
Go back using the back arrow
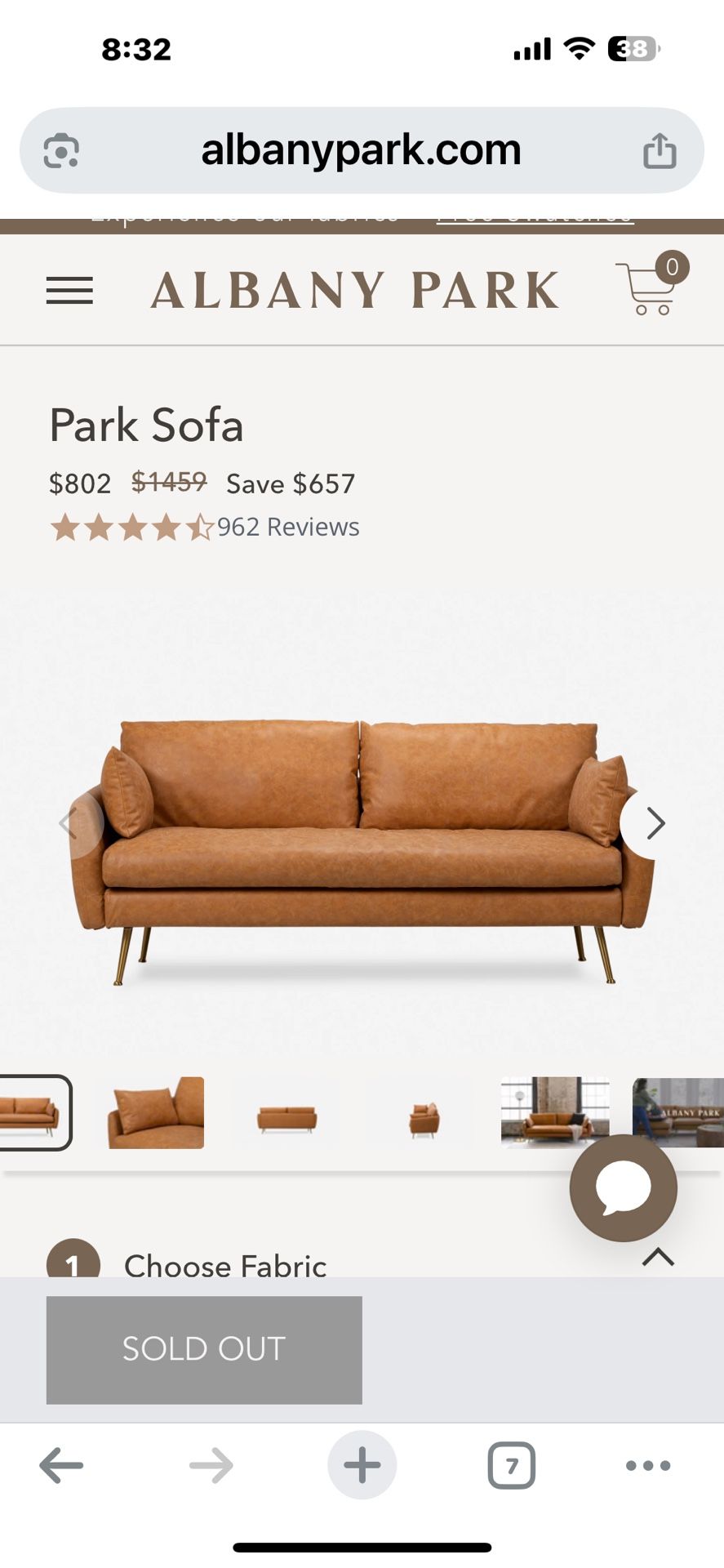coord(60,1464)
